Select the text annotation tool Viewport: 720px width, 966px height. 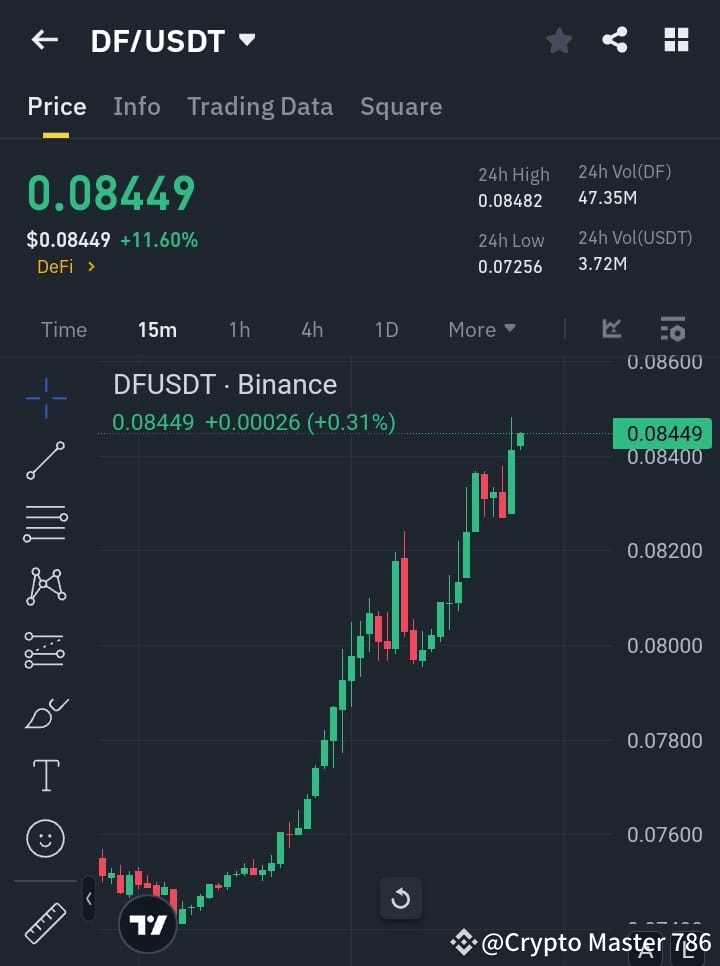[44, 775]
